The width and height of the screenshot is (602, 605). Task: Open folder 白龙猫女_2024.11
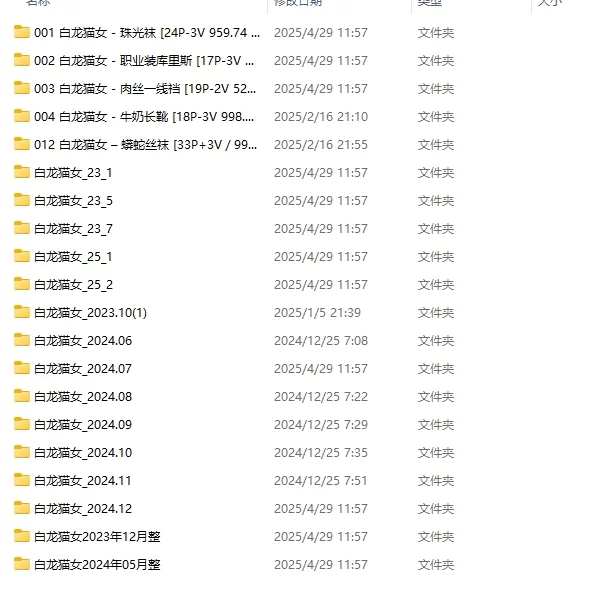(x=83, y=481)
